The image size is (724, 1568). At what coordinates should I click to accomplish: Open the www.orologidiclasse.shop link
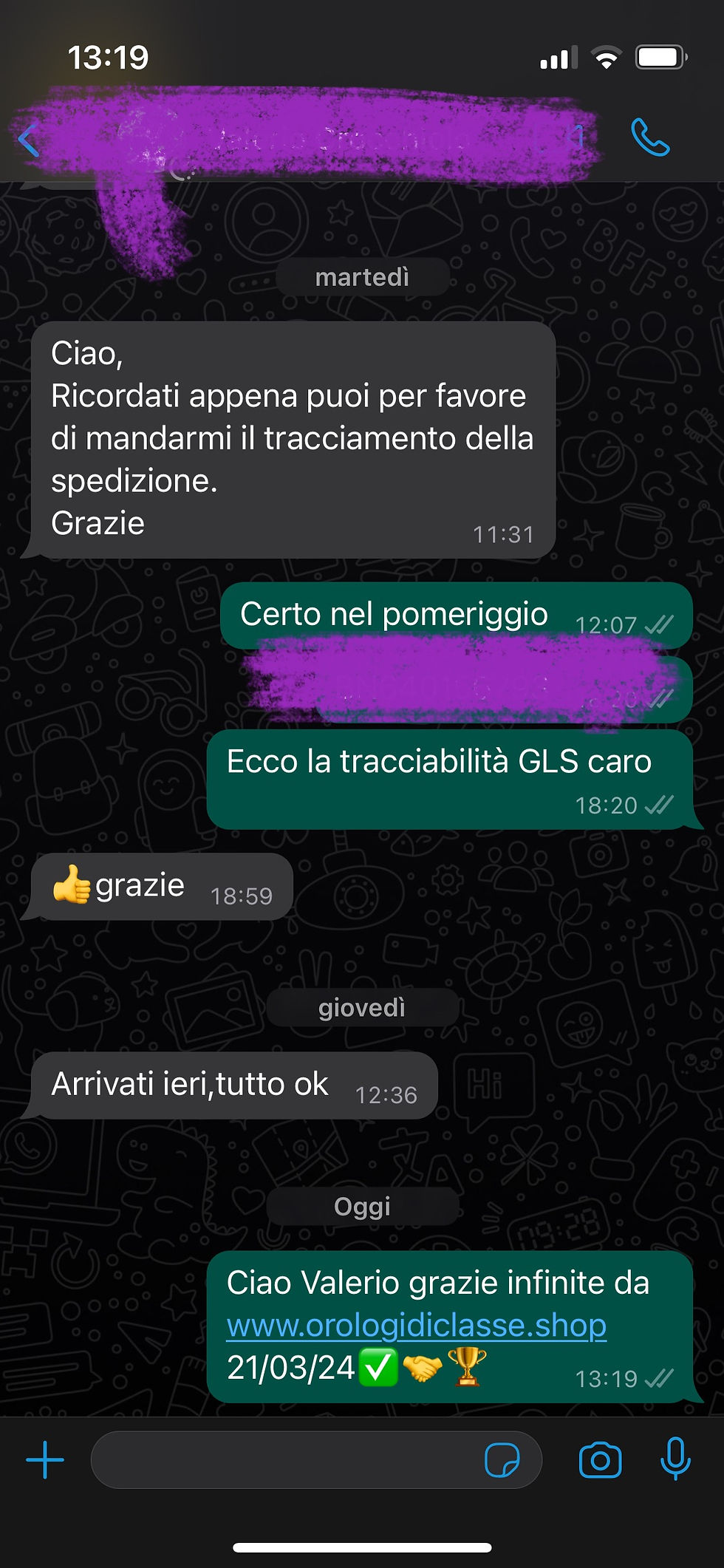tap(416, 1326)
